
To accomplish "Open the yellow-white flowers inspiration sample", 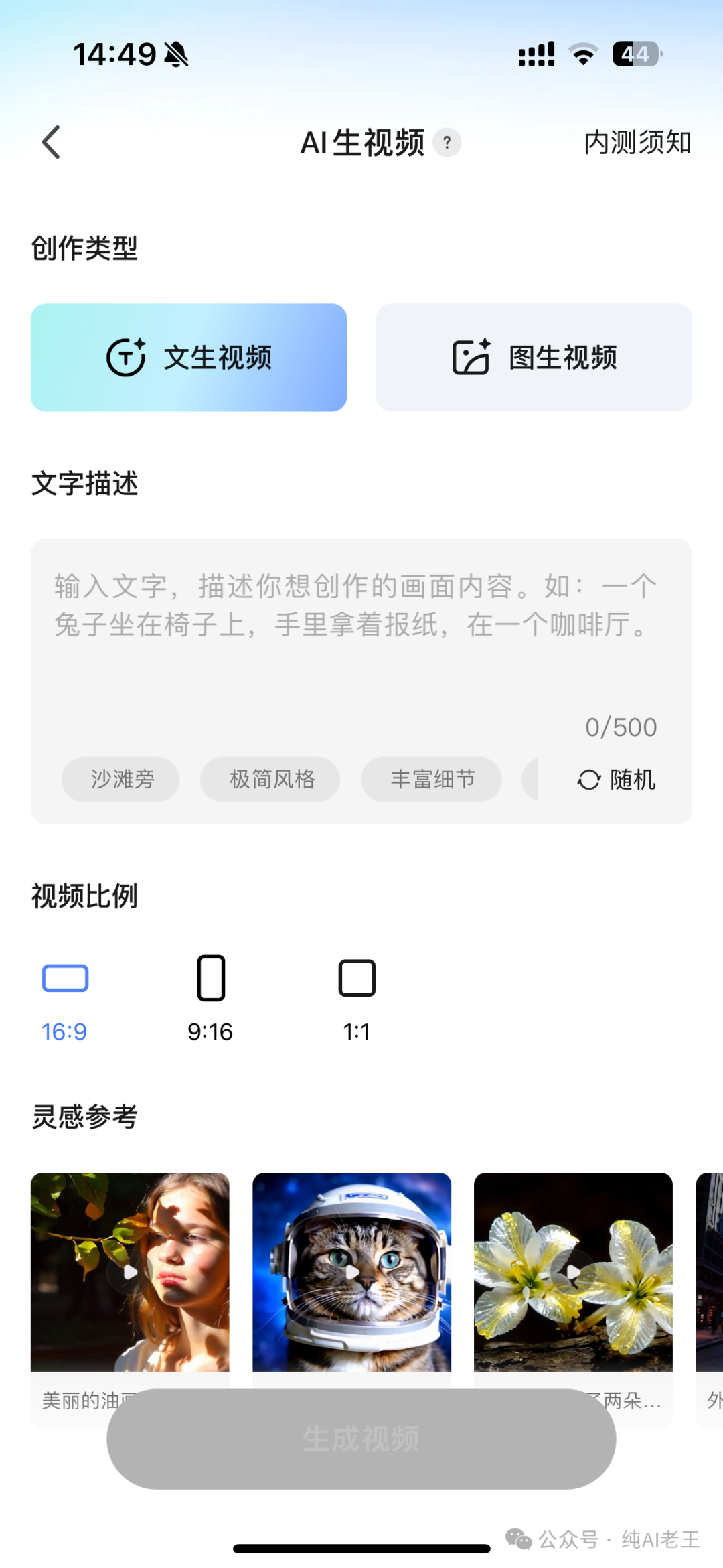I will pos(573,1271).
